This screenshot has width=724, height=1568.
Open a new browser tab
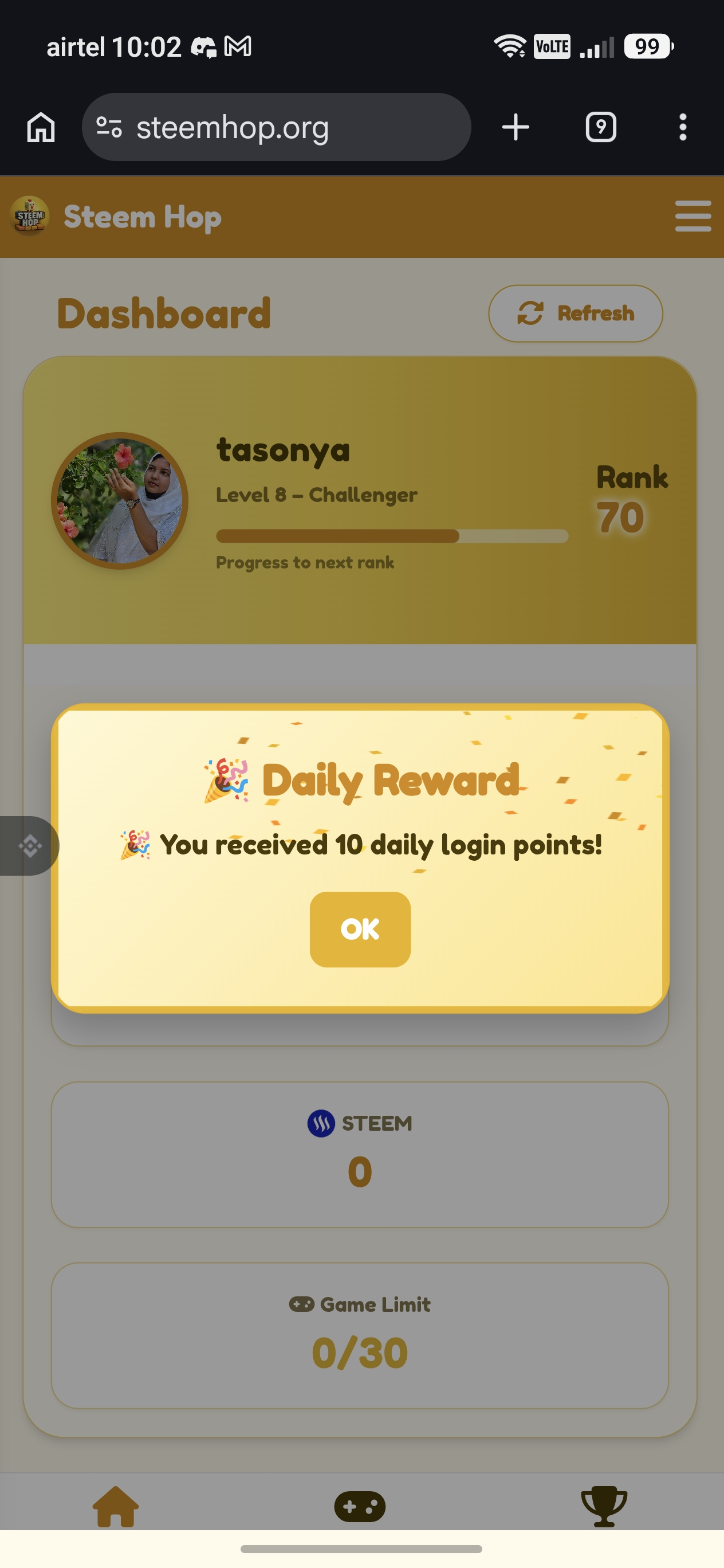pyautogui.click(x=516, y=127)
